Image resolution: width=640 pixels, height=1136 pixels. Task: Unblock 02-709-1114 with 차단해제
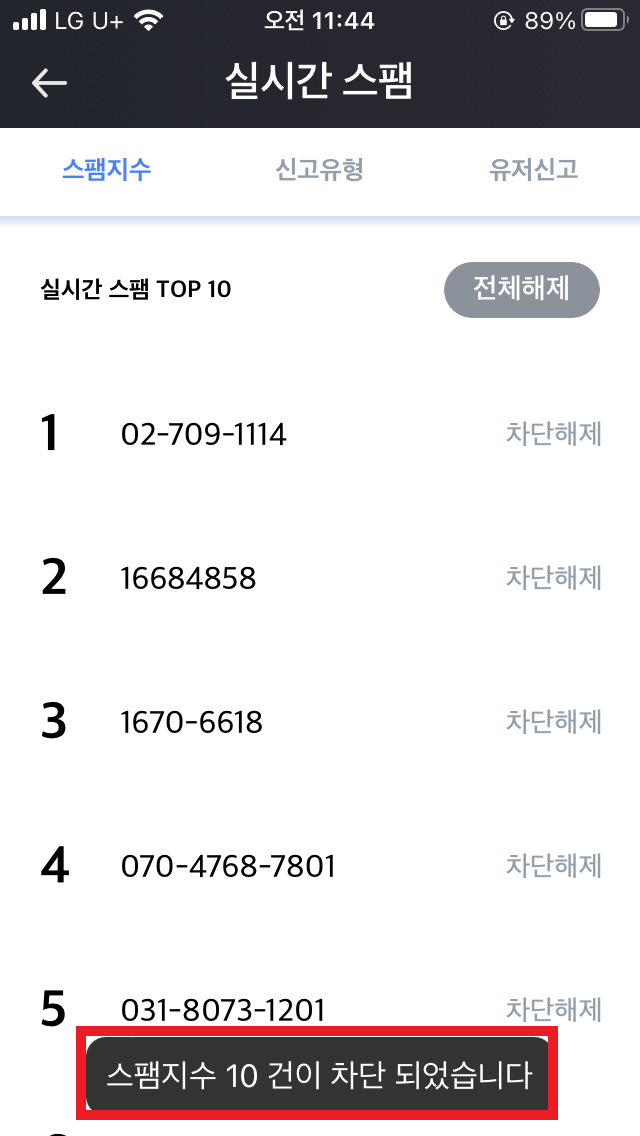554,435
